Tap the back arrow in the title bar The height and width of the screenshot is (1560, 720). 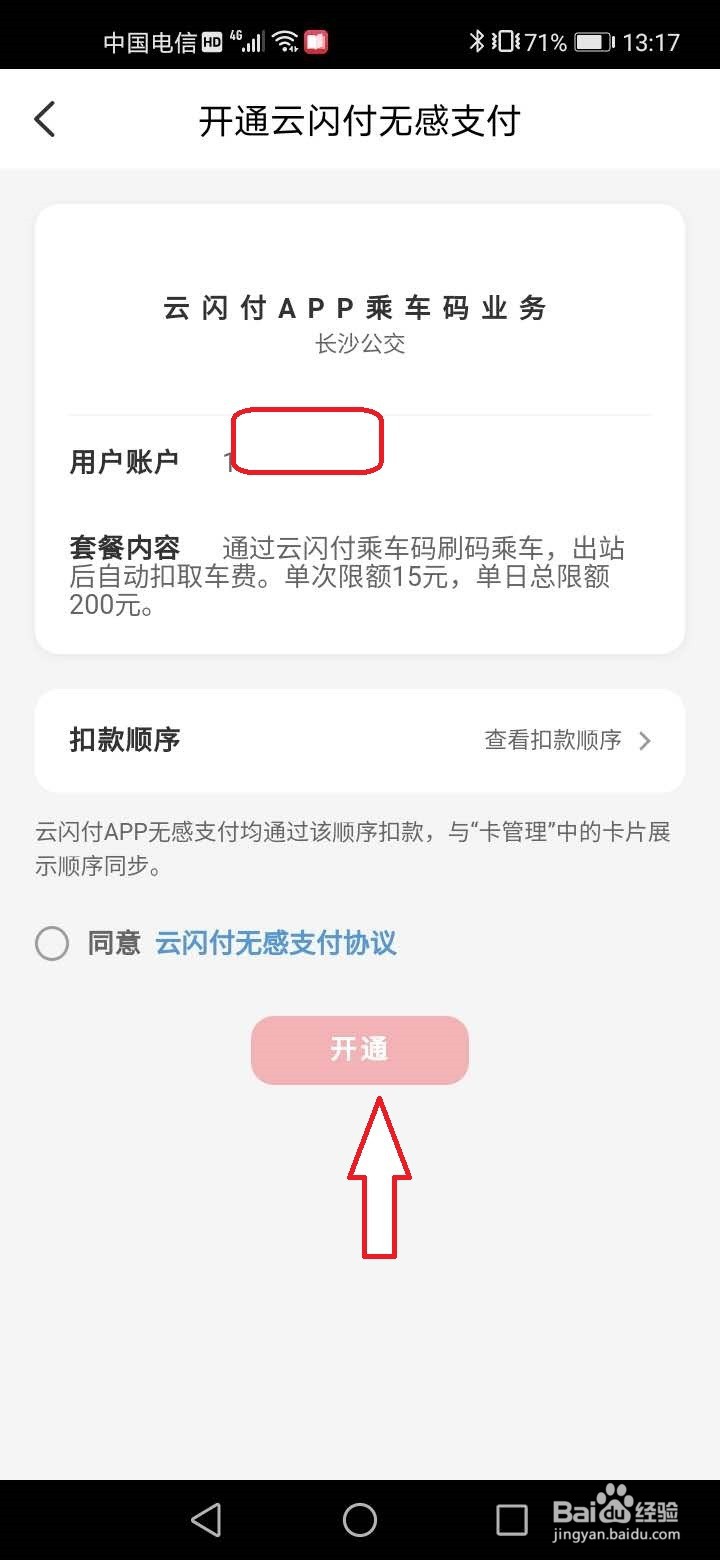(x=44, y=118)
